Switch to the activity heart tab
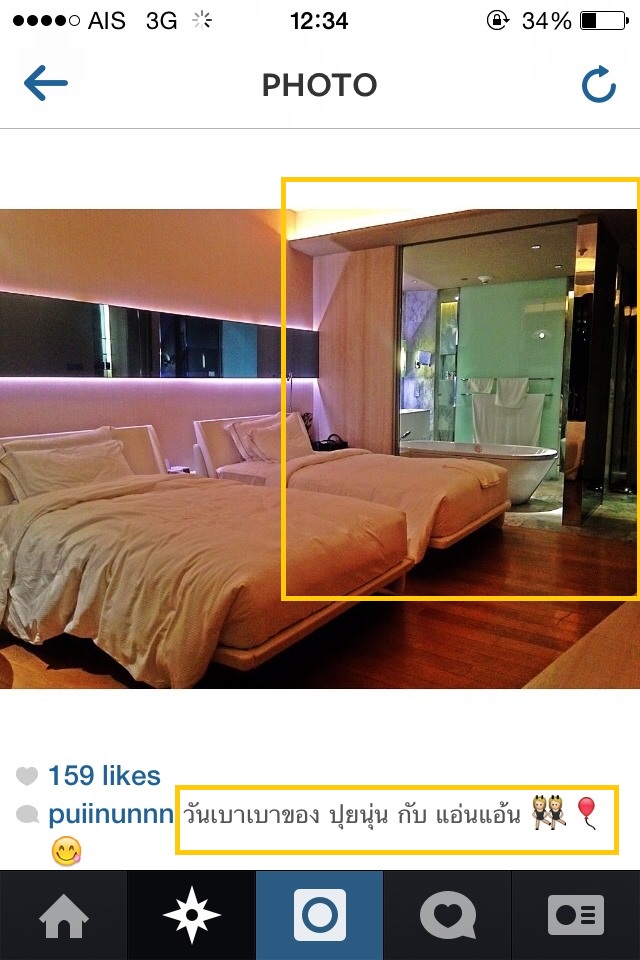640x960 pixels. 447,916
